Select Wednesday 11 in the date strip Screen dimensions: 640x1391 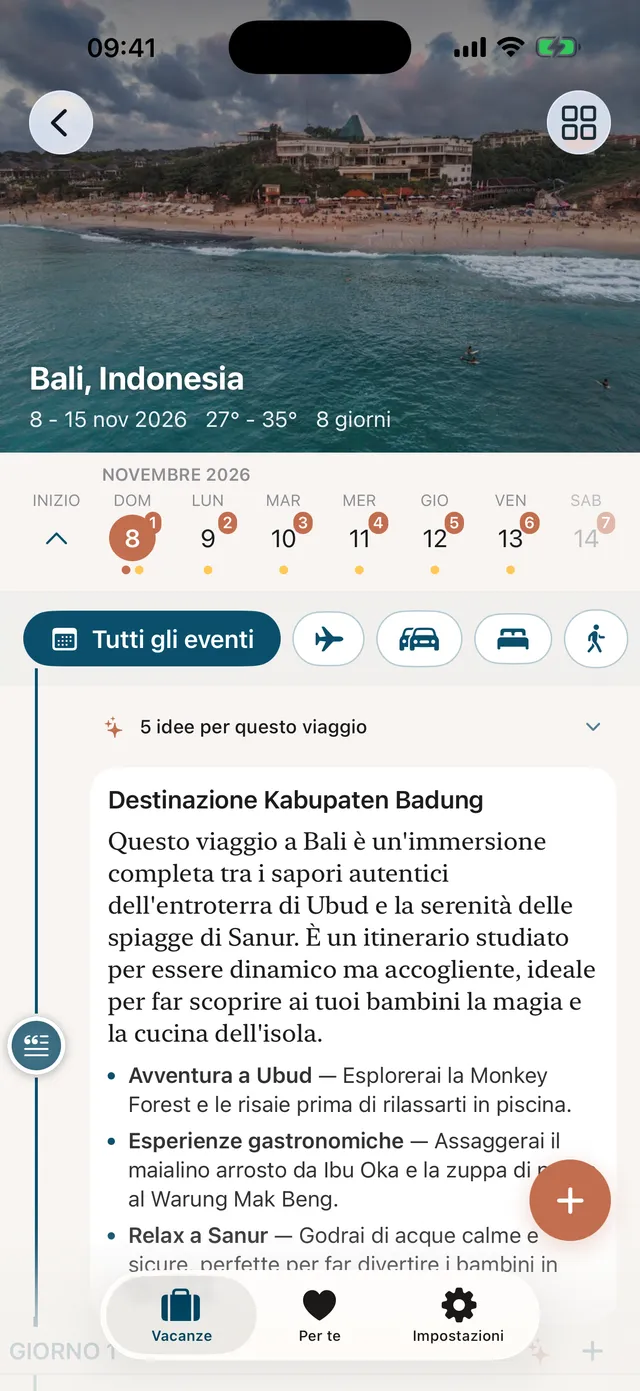(359, 538)
